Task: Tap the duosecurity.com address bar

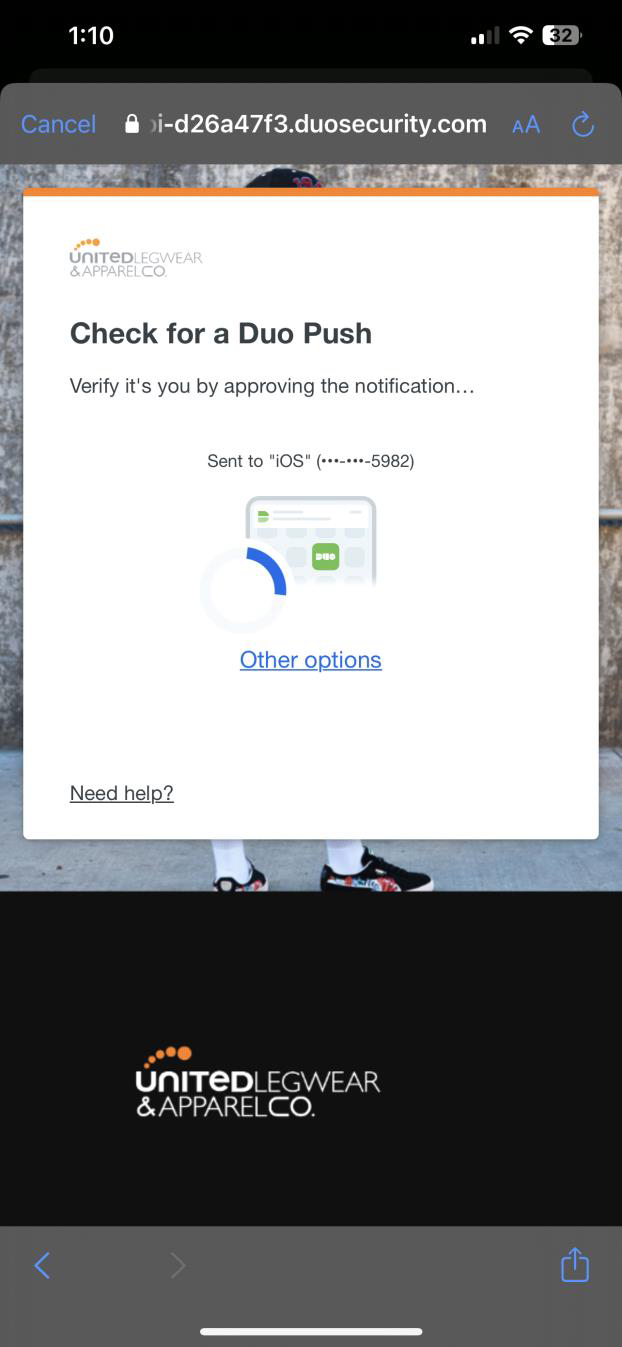Action: click(x=310, y=124)
